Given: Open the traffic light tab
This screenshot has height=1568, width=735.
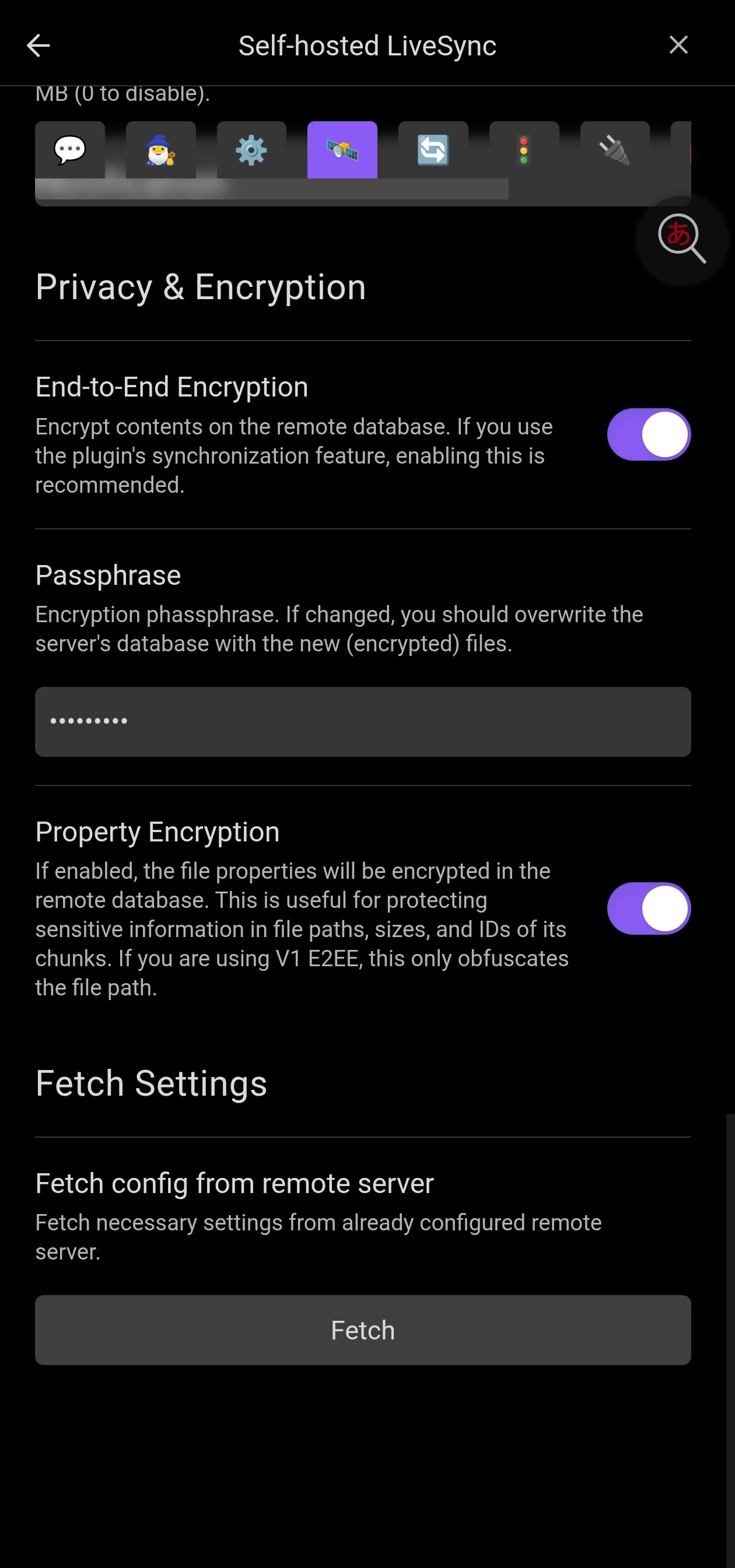Looking at the screenshot, I should click(x=524, y=150).
